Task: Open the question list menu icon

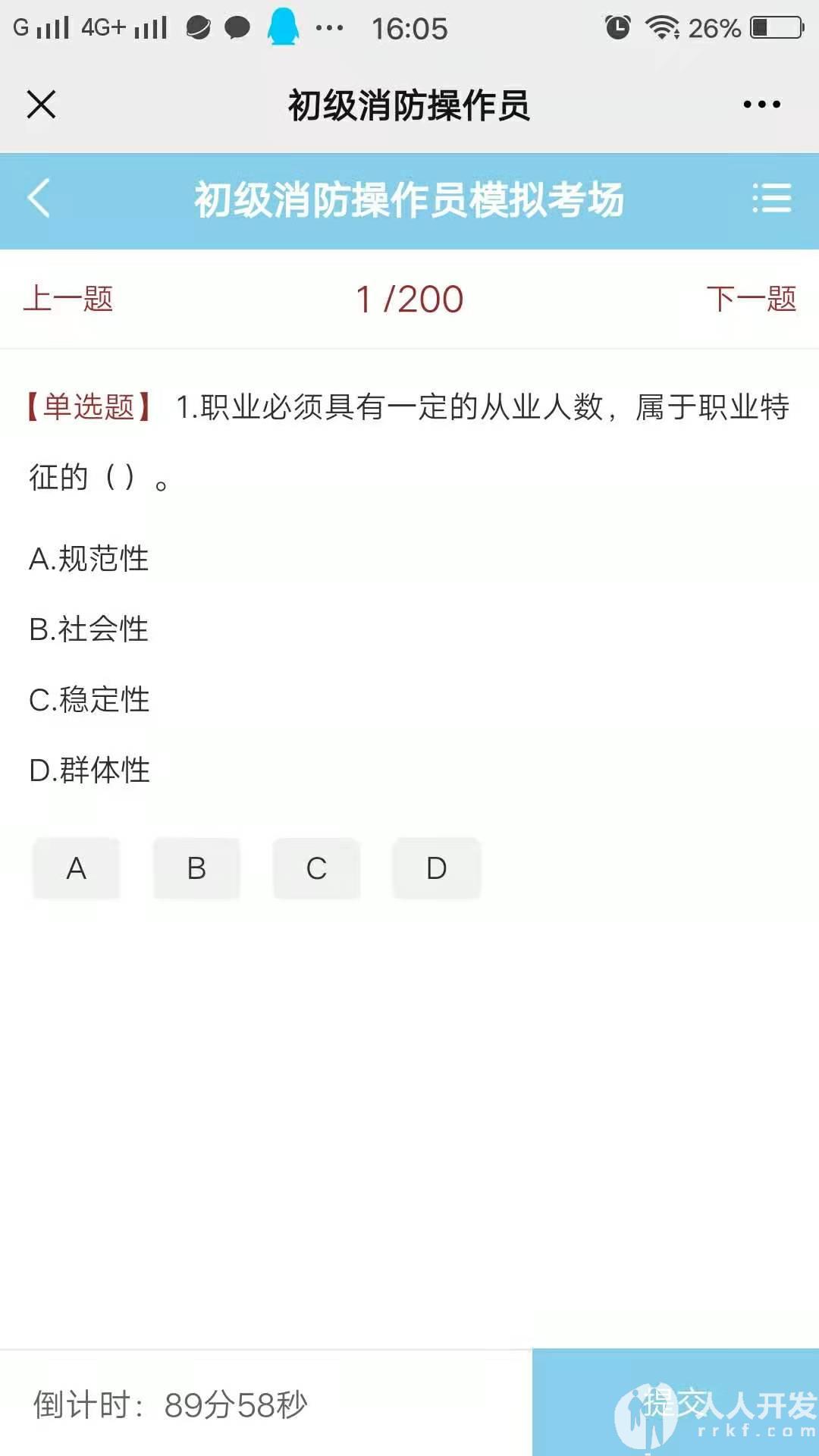Action: pyautogui.click(x=771, y=199)
